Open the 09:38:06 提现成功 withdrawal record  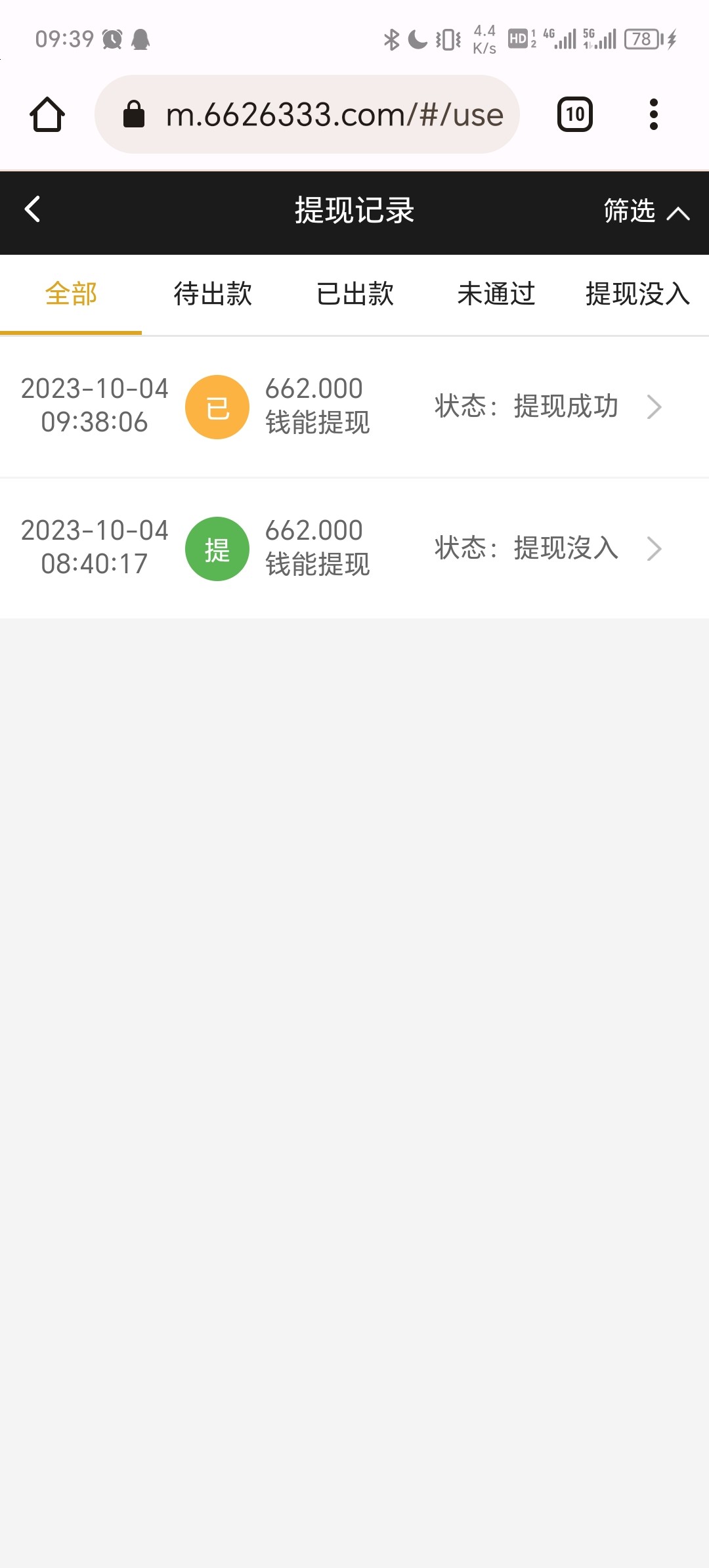click(x=354, y=407)
